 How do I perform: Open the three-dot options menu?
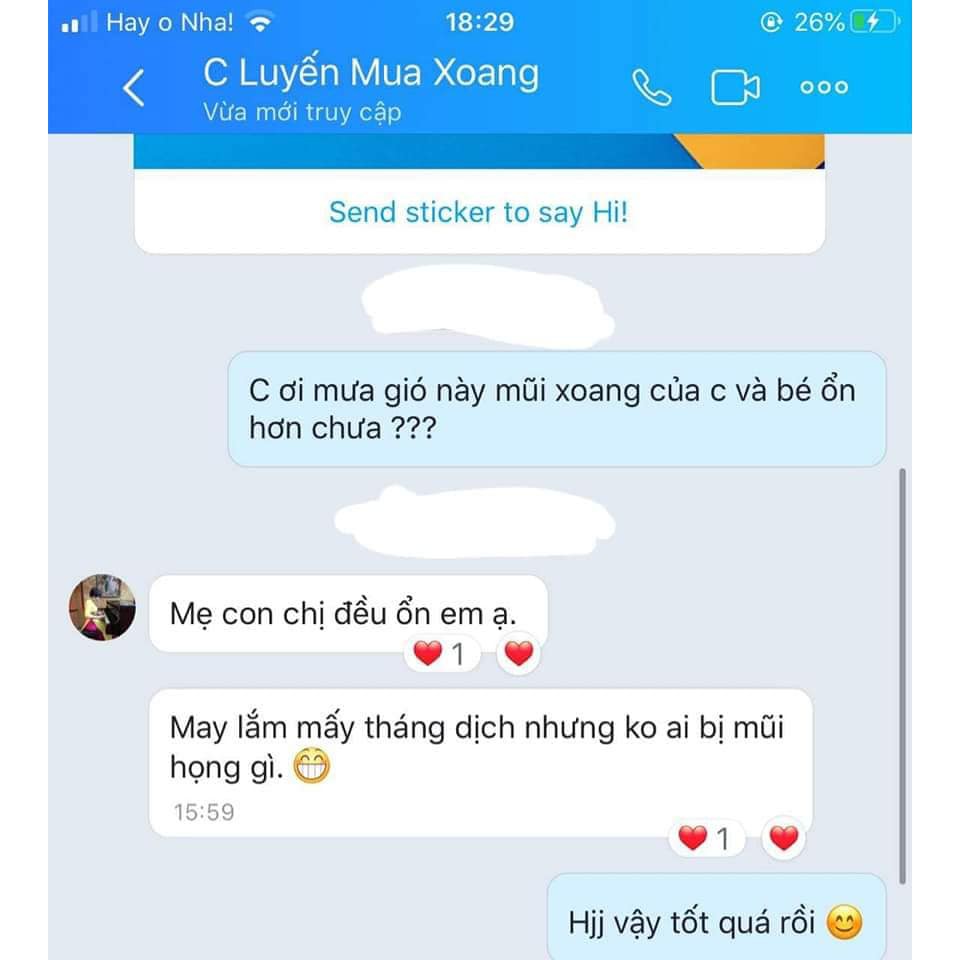[x=824, y=88]
